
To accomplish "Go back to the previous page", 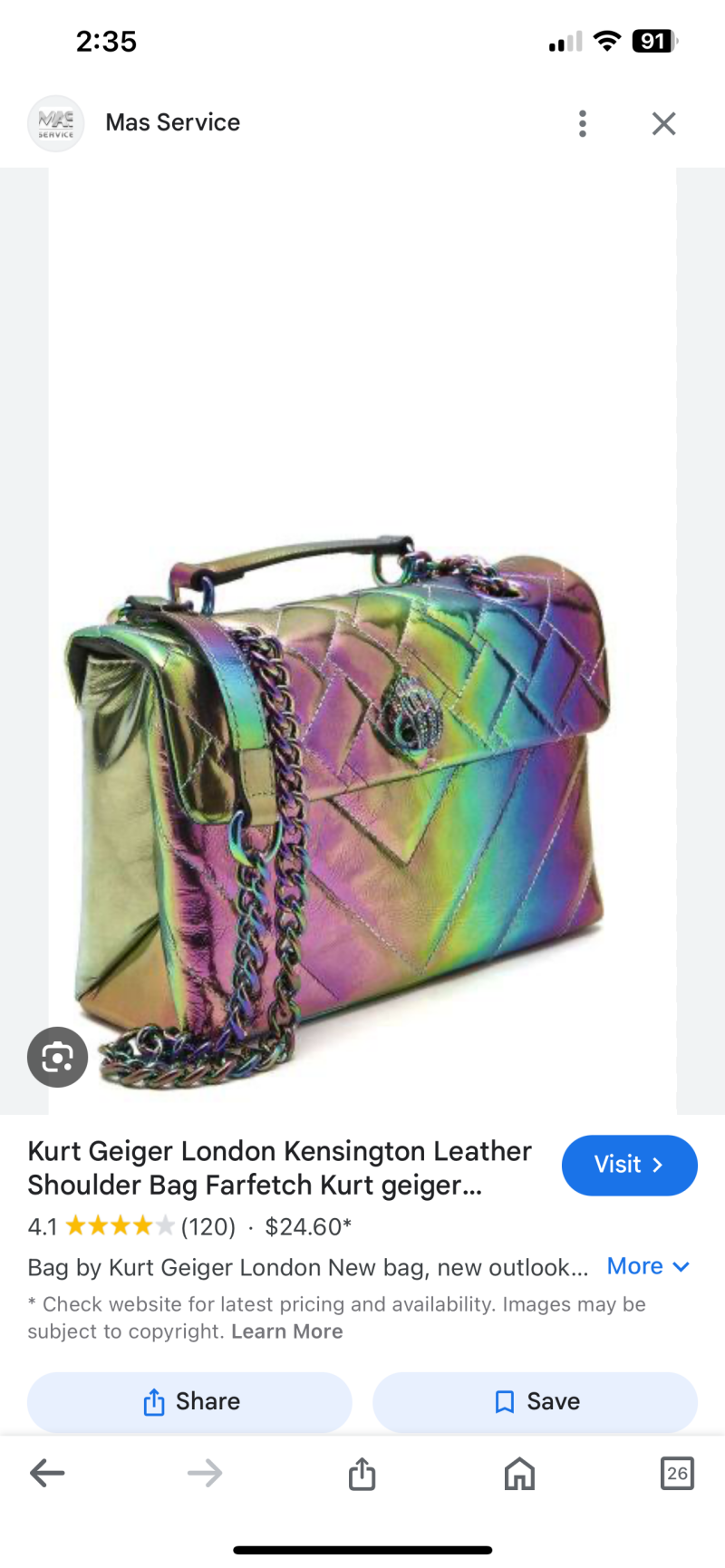I will 47,1473.
